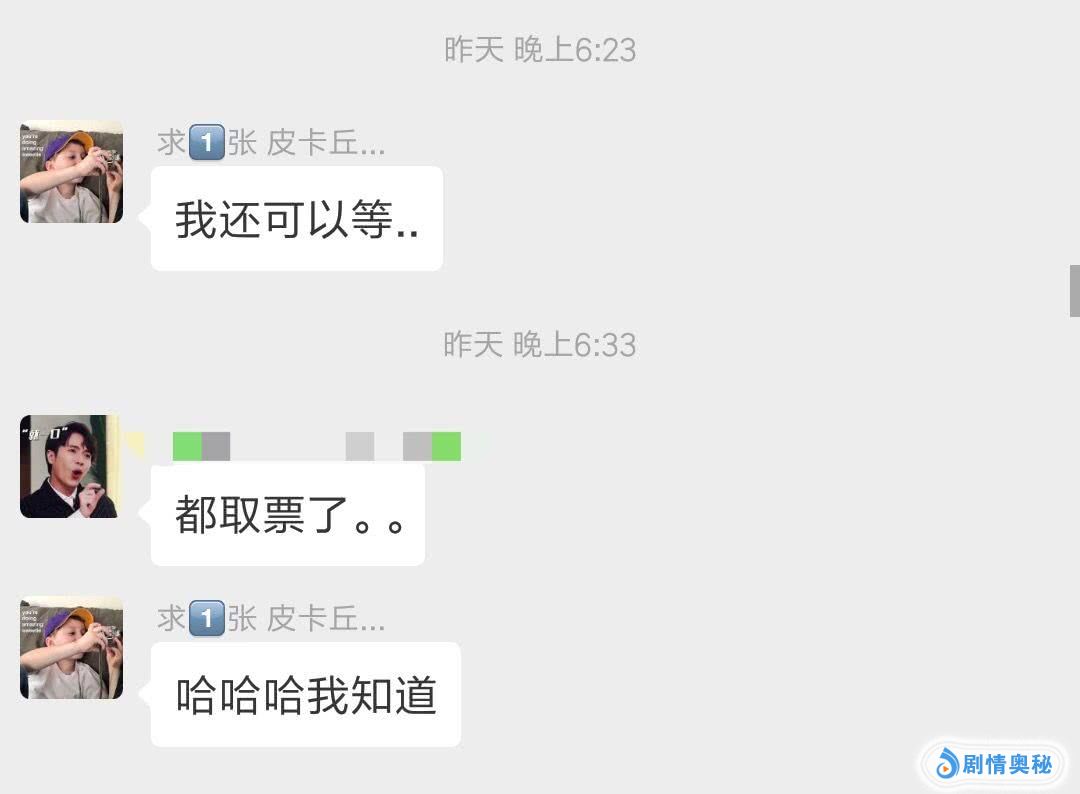View profile of sender of 哈哈哈我知道

71,648
